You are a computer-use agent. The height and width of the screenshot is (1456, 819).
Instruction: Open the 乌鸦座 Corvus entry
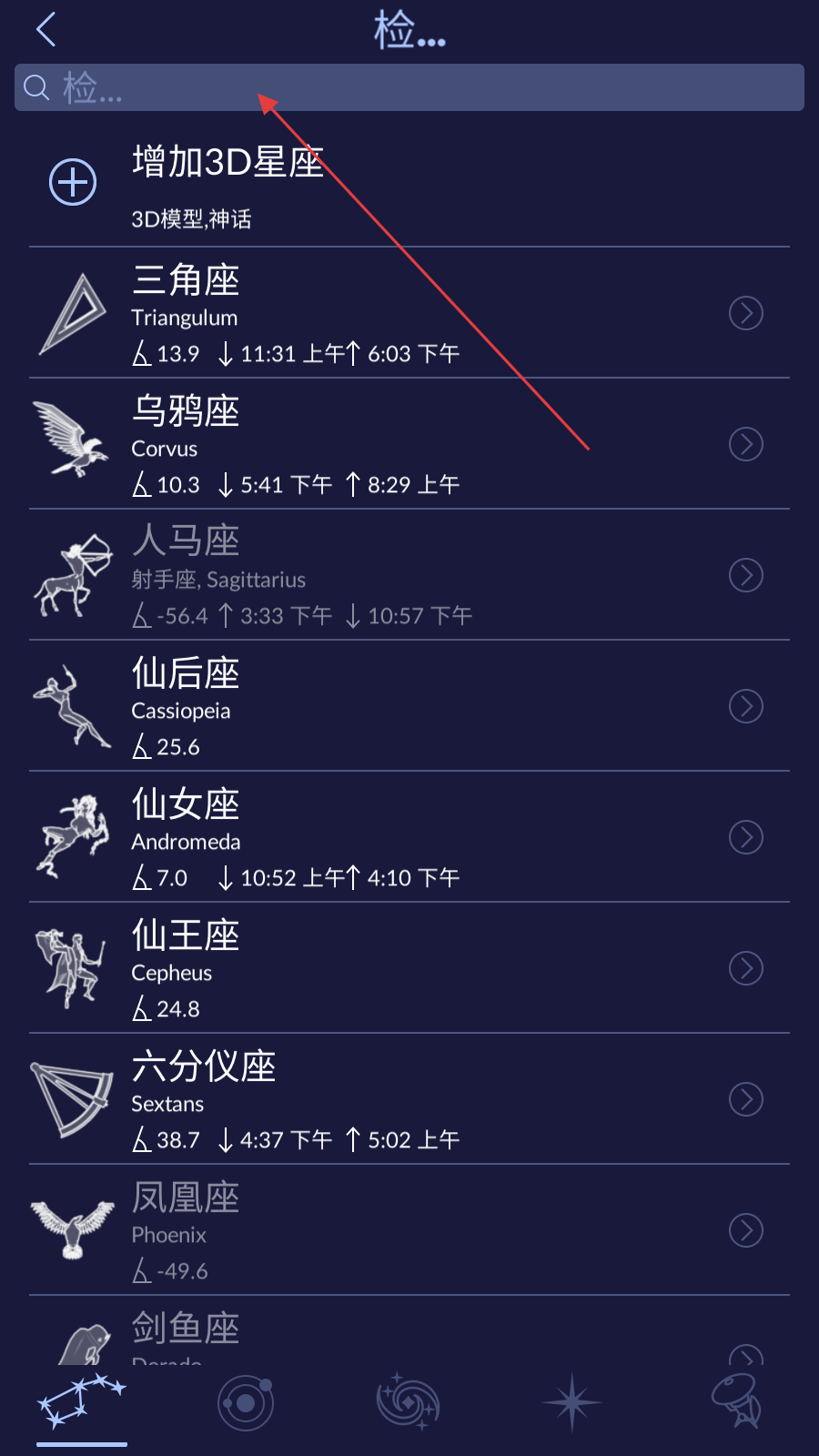pyautogui.click(x=409, y=444)
